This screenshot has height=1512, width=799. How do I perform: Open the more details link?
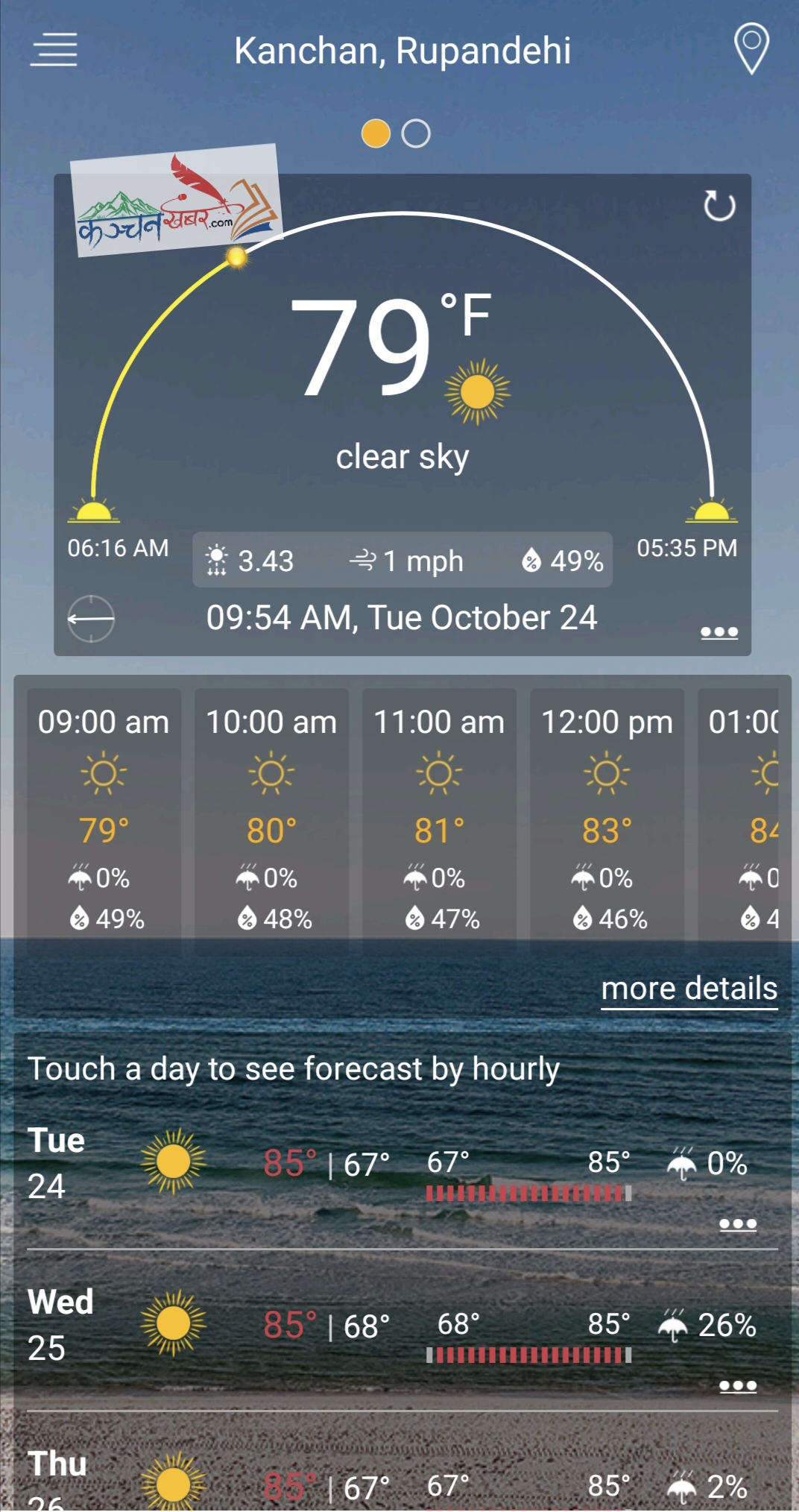coord(689,989)
